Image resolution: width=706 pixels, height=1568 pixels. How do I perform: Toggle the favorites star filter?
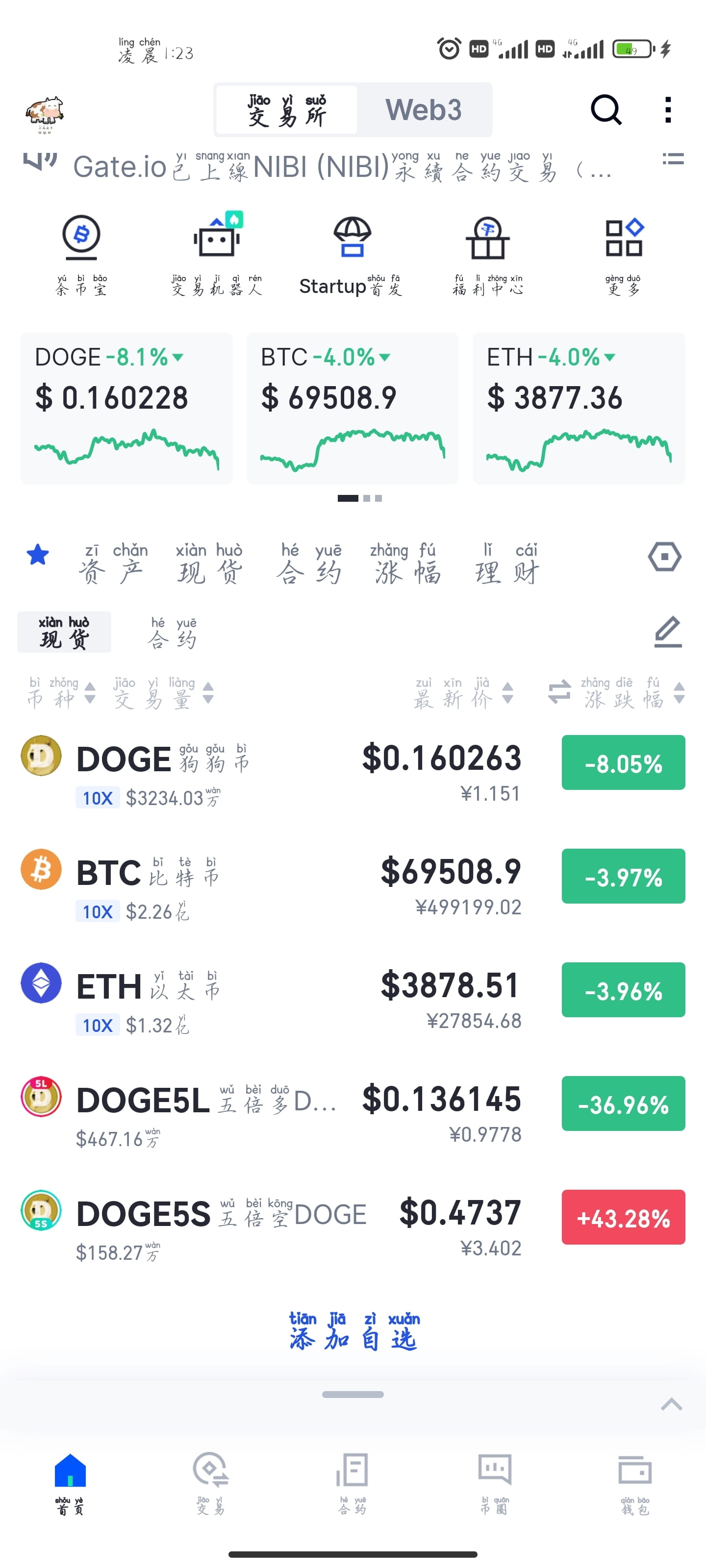pyautogui.click(x=38, y=555)
